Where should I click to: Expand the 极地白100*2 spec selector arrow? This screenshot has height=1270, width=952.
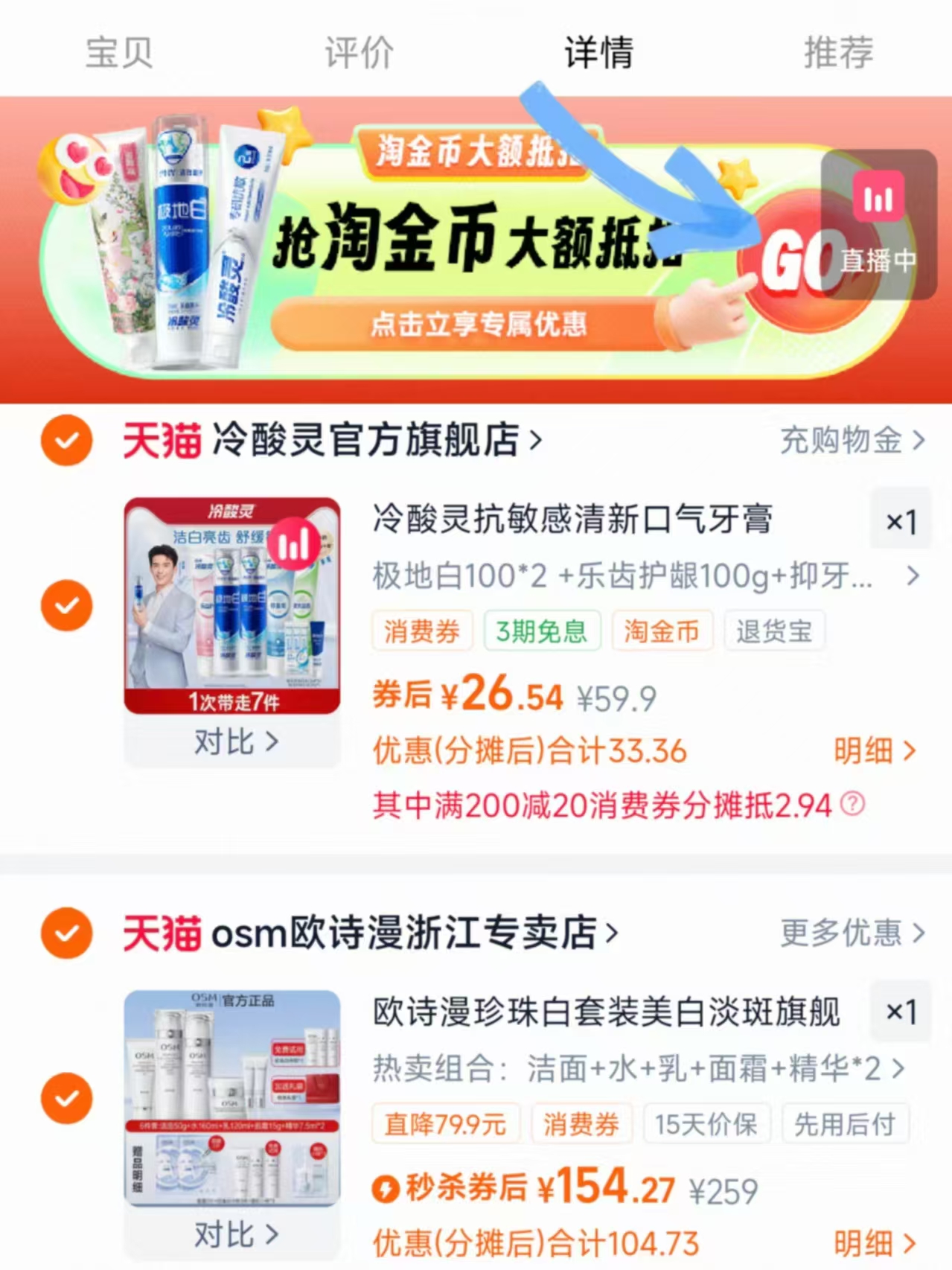(x=912, y=574)
